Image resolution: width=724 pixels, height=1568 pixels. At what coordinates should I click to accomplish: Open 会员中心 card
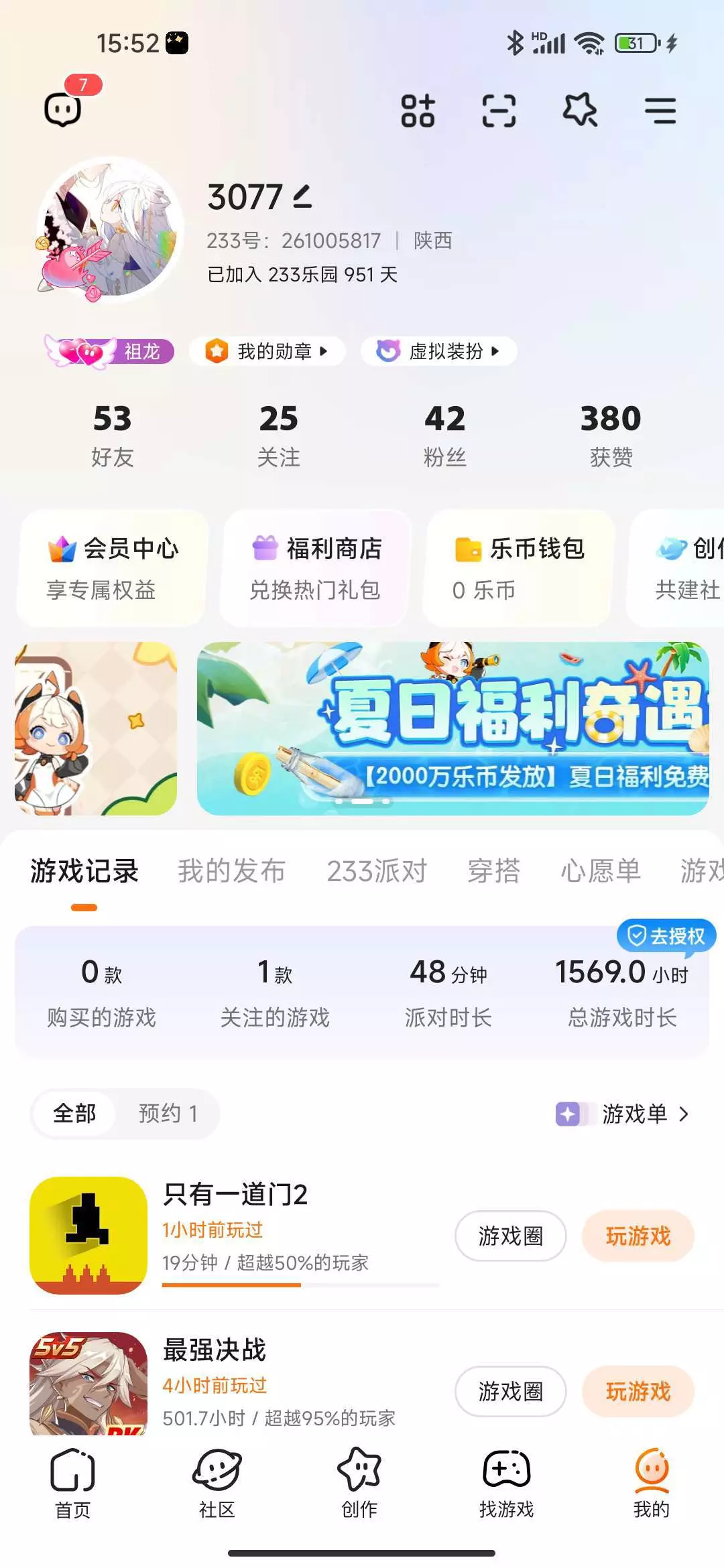click(113, 568)
